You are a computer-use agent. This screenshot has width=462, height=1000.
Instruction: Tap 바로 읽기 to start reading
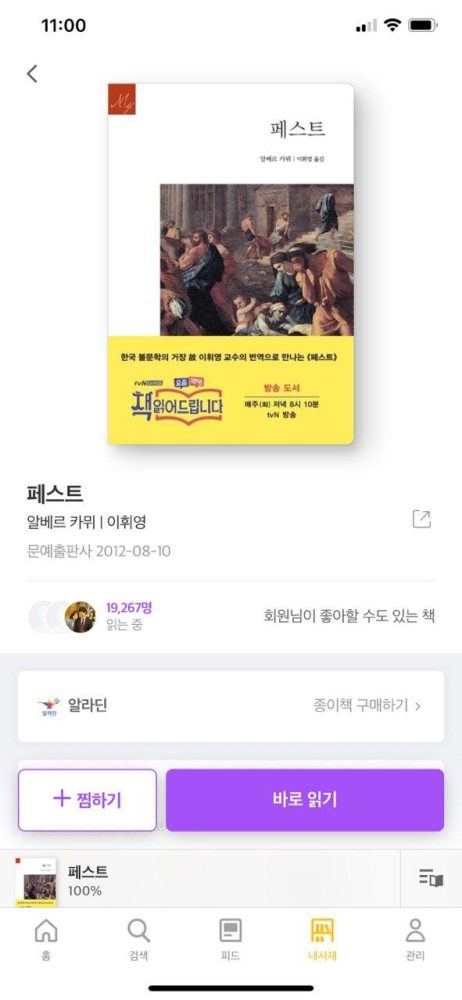[305, 800]
